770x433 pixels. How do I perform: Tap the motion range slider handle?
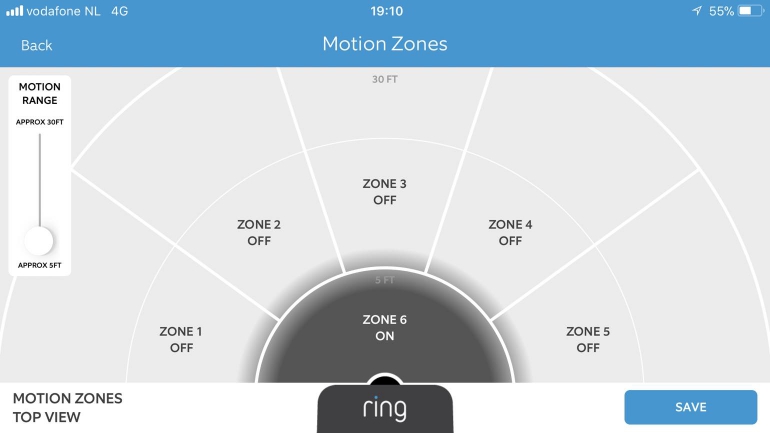(x=39, y=241)
